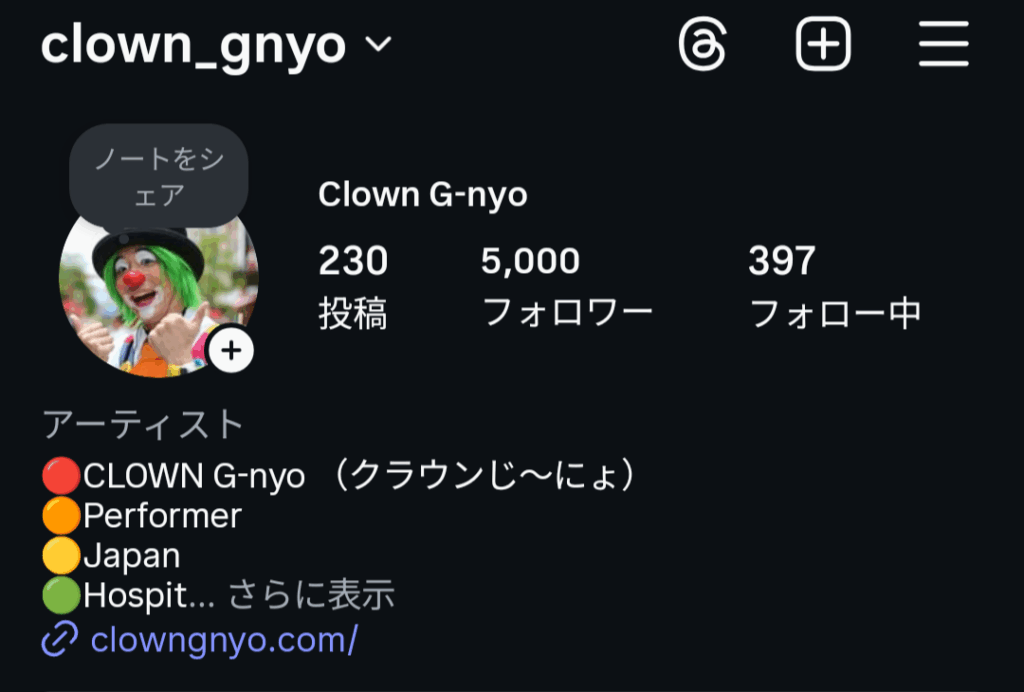This screenshot has height=692, width=1024.
Task: Open the account switcher next to clown_gnyo
Action: [x=379, y=45]
